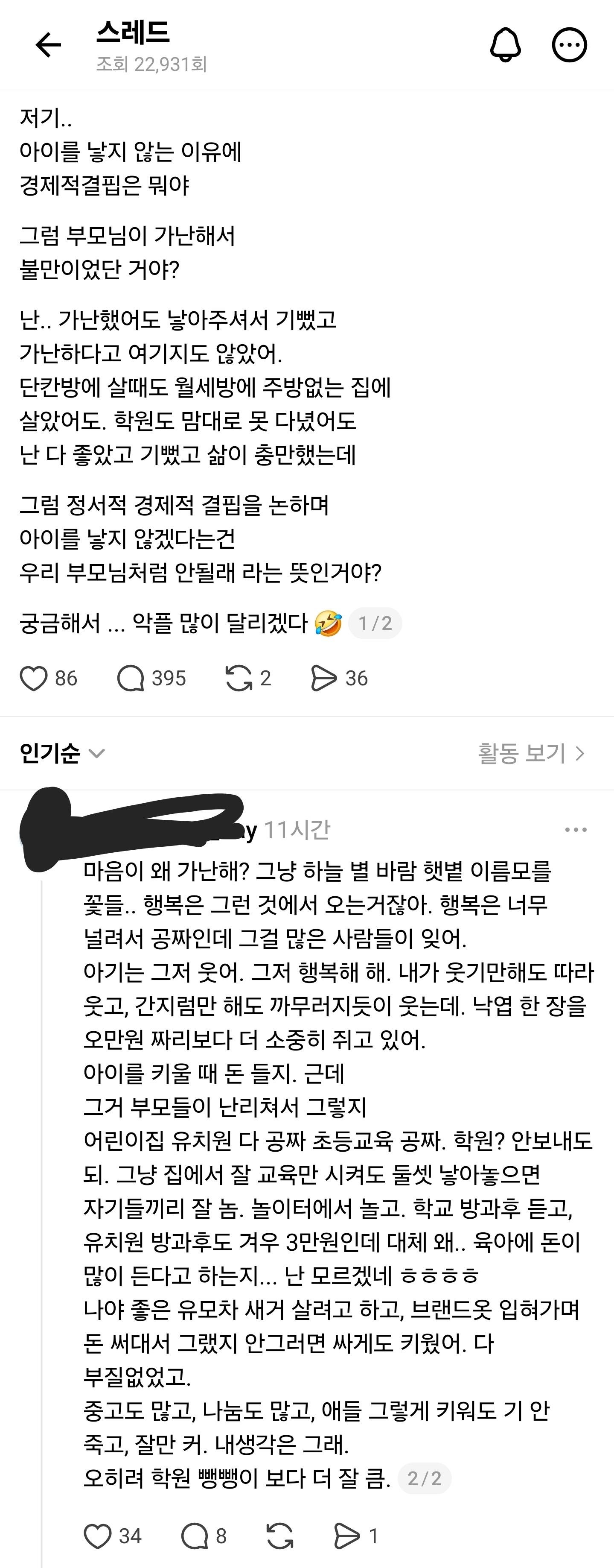Like the reply with 34 likes
614x1568 pixels.
point(97,1536)
